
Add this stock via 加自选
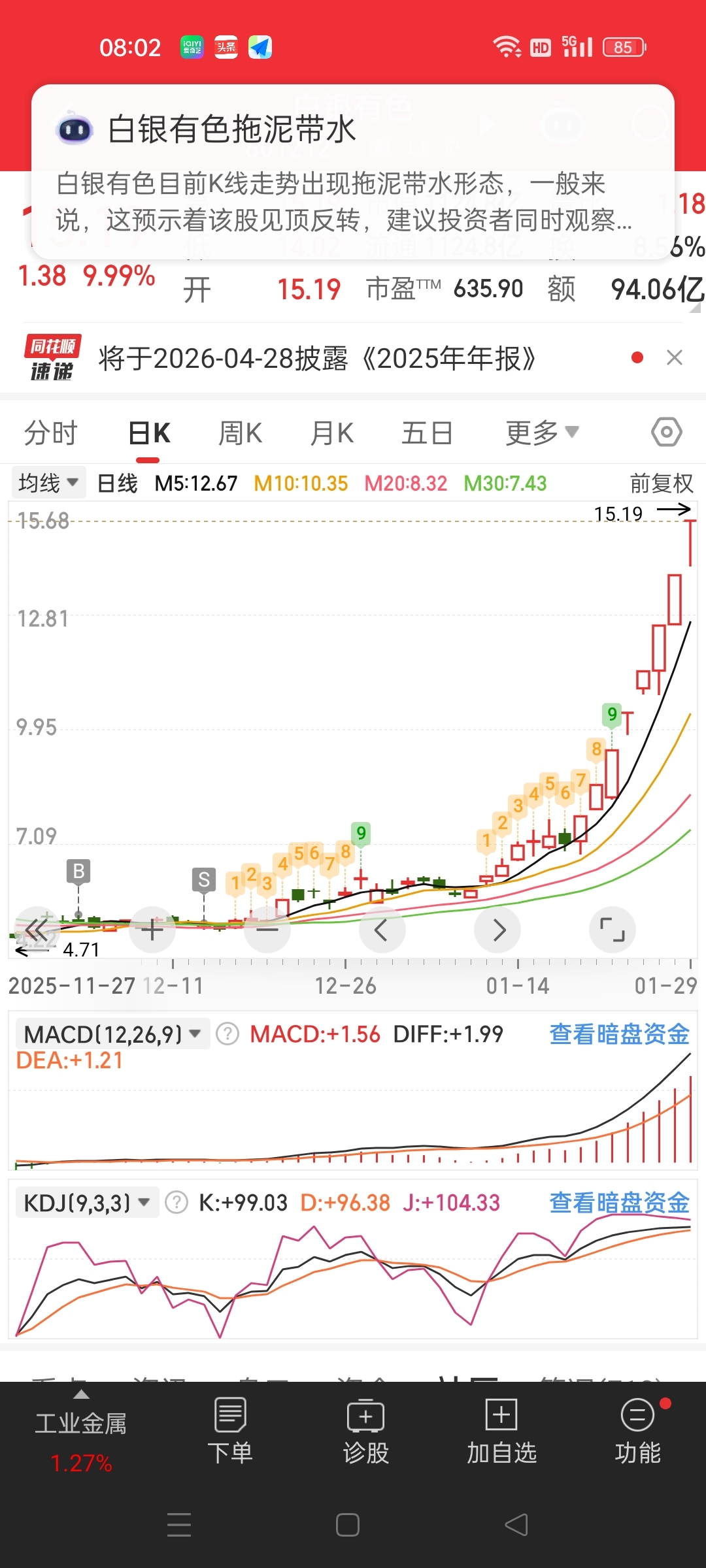pos(501,1431)
